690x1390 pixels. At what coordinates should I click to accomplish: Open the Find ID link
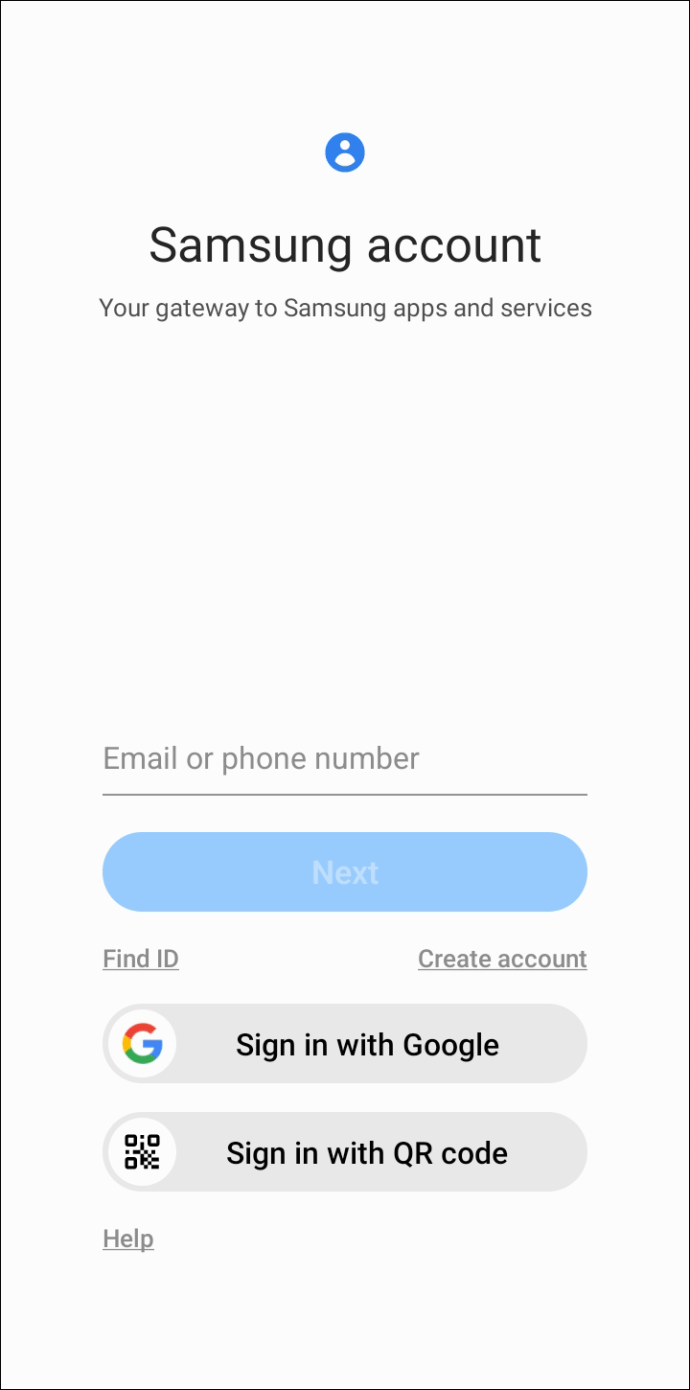click(x=140, y=959)
